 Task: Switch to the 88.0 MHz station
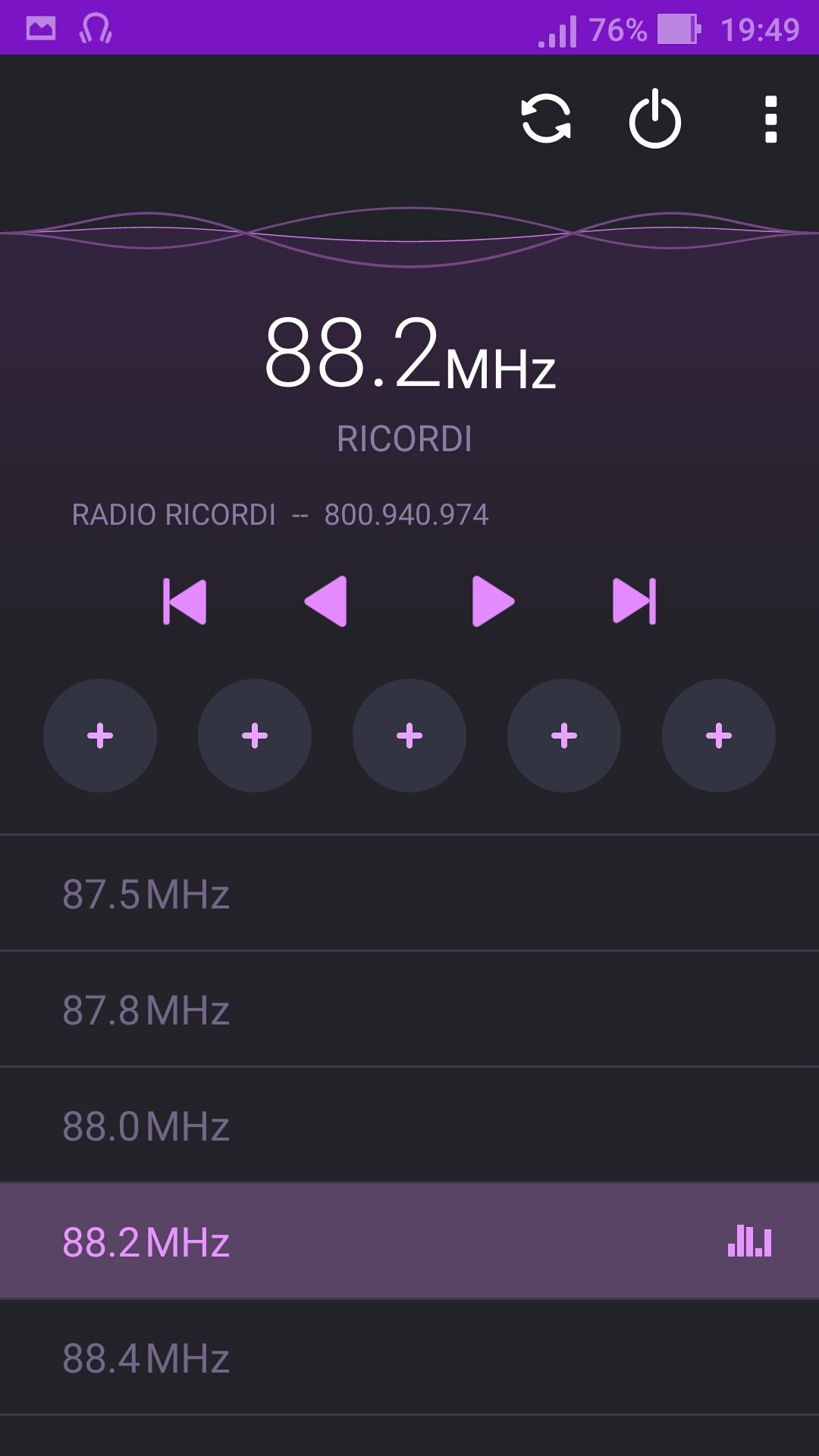(x=409, y=1125)
